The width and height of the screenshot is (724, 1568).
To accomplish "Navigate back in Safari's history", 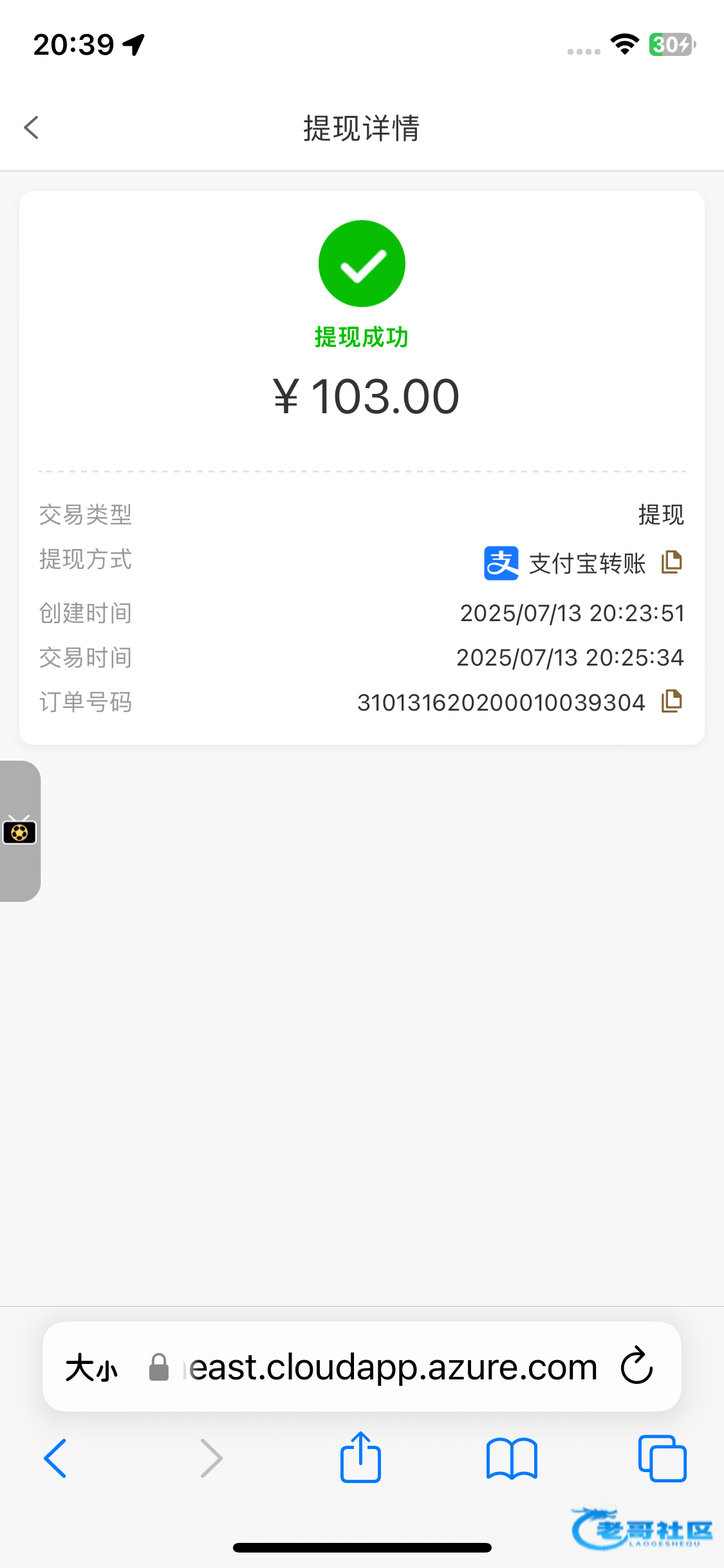I will click(55, 1458).
